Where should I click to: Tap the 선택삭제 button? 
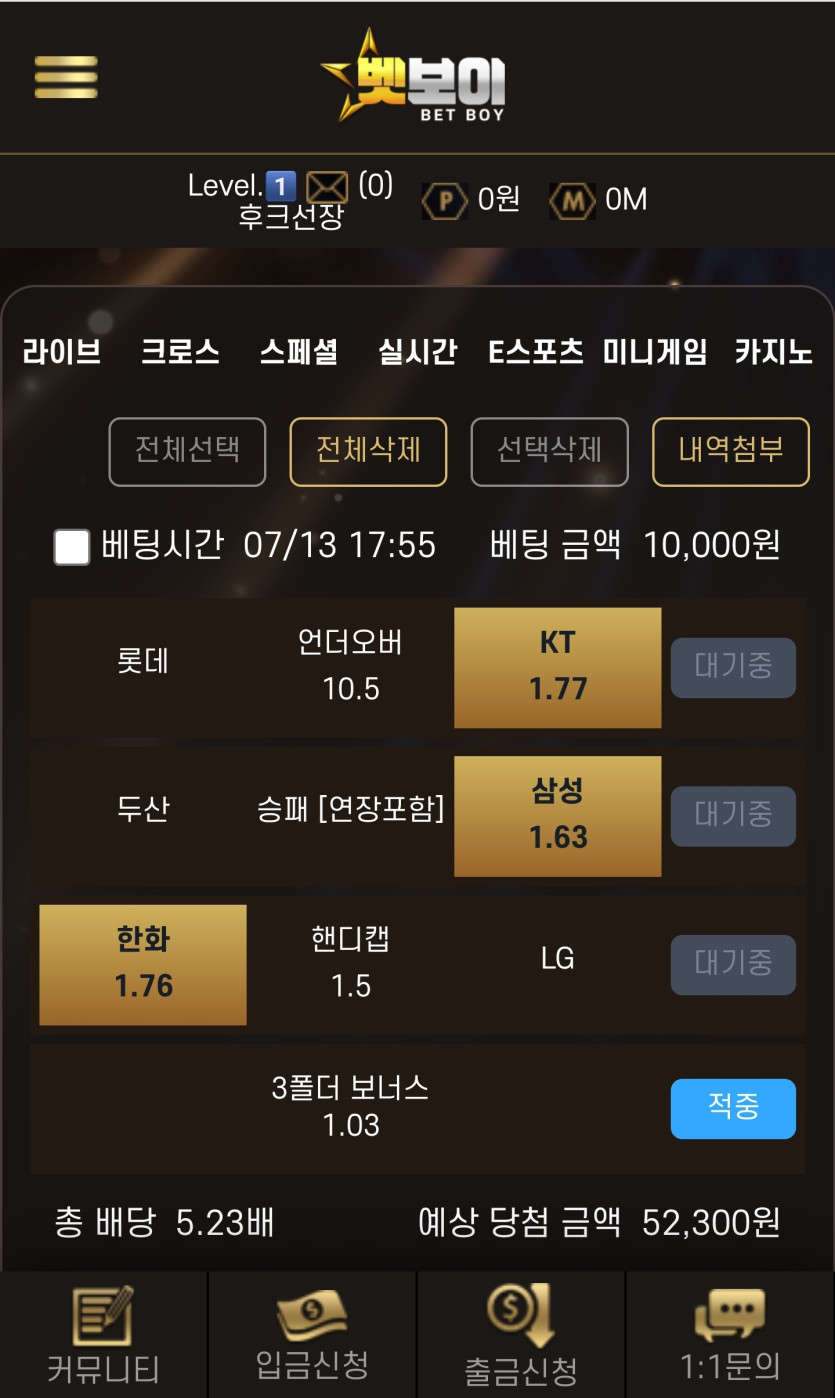[549, 451]
